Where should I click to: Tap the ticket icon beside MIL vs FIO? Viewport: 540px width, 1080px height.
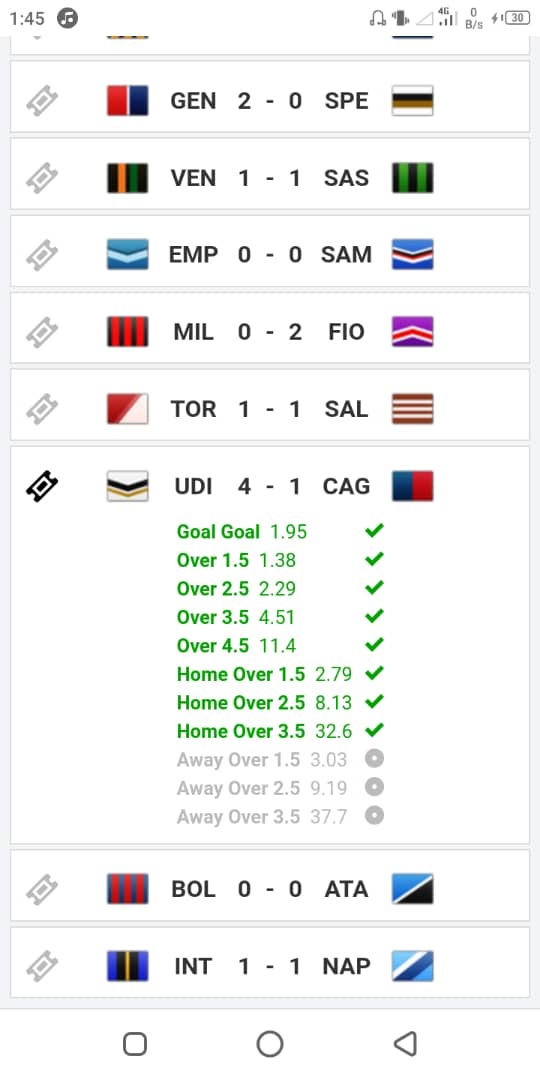tap(42, 332)
